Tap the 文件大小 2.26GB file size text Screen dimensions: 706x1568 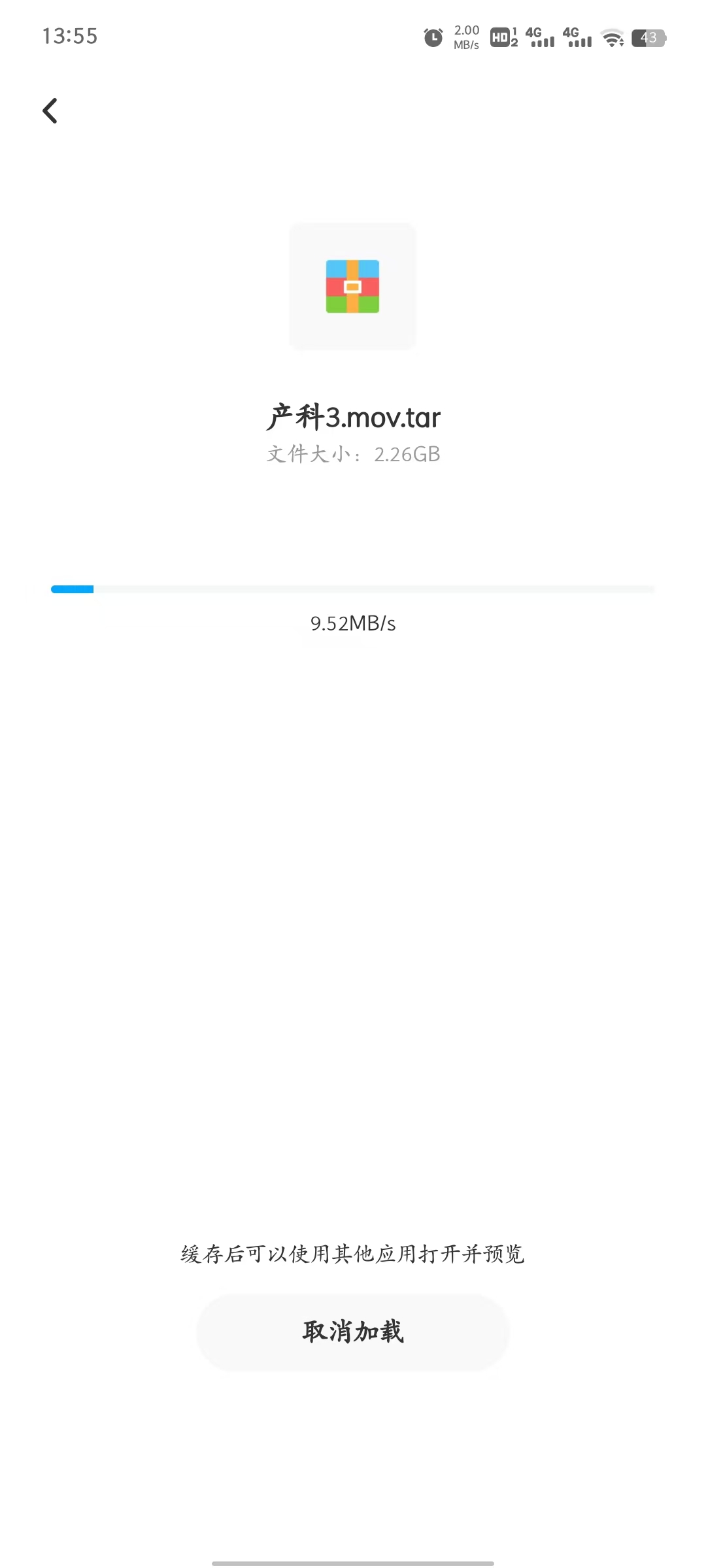coord(353,454)
